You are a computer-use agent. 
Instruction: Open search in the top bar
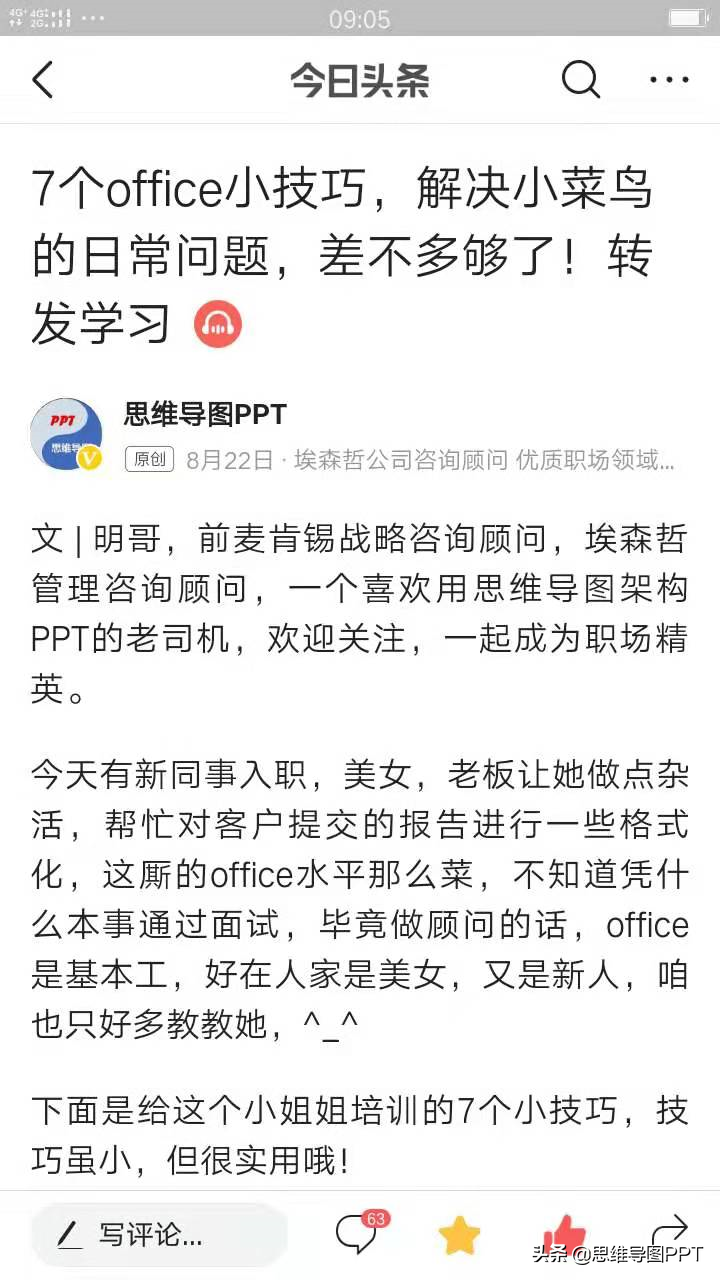pyautogui.click(x=580, y=79)
